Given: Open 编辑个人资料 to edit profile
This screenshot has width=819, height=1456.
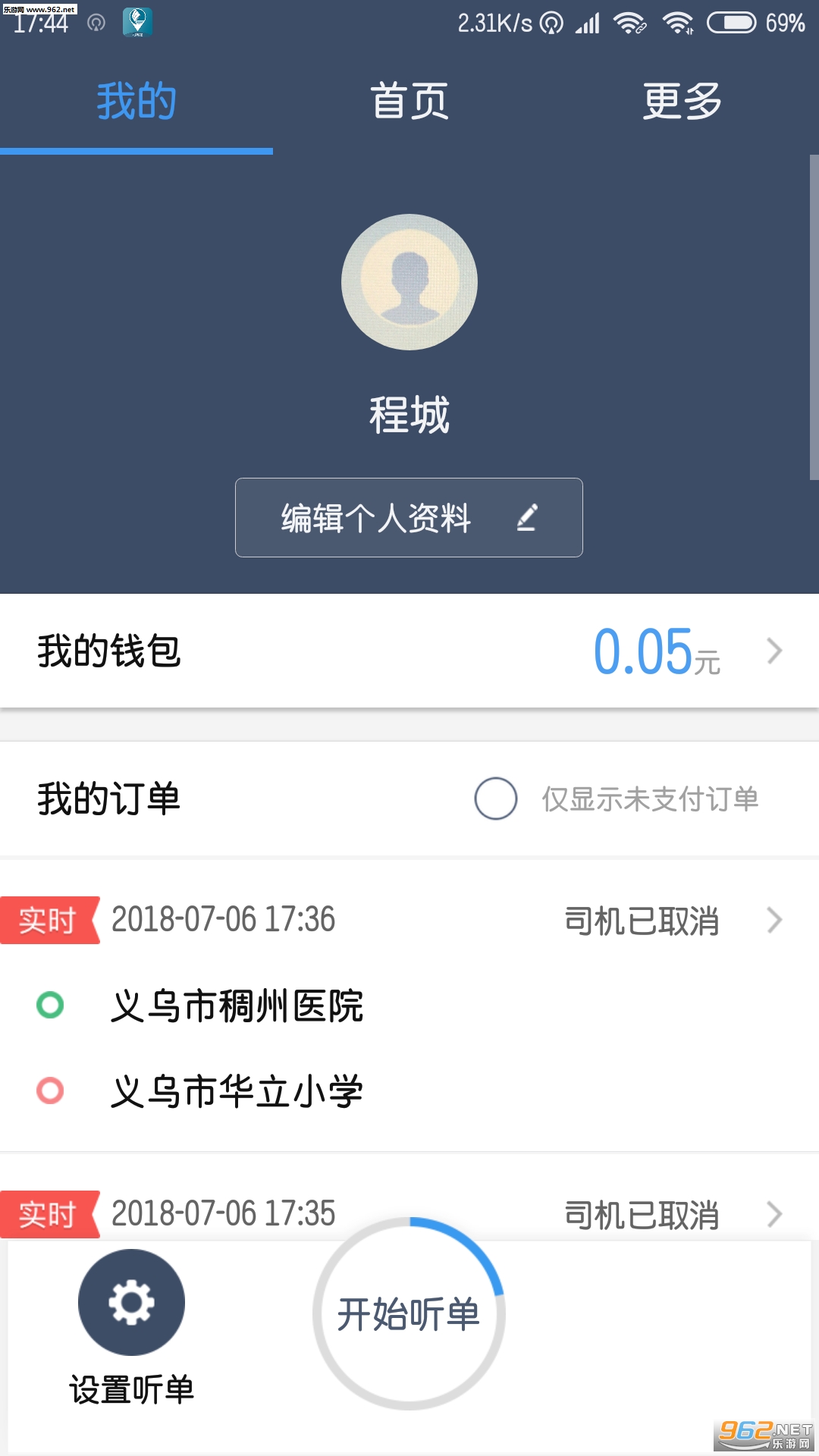Looking at the screenshot, I should click(409, 517).
